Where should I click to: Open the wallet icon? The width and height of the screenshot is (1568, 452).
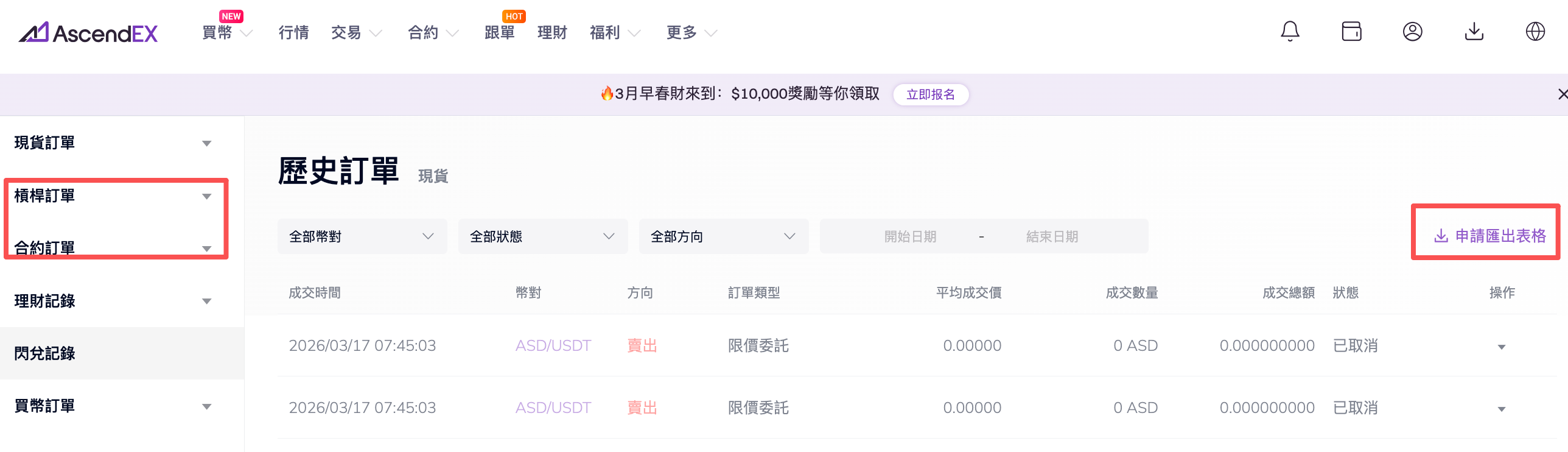pos(1351,32)
